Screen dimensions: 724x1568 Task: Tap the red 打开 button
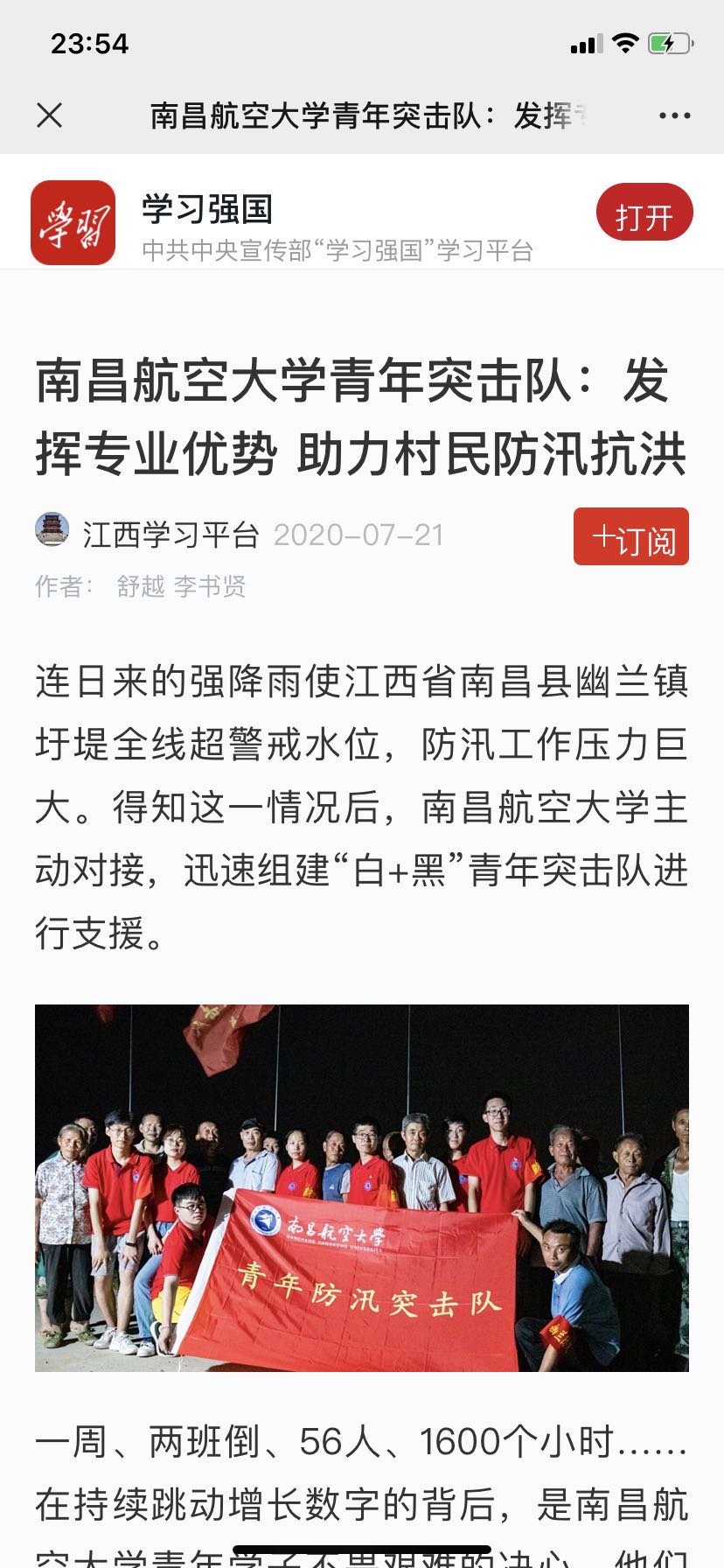644,215
